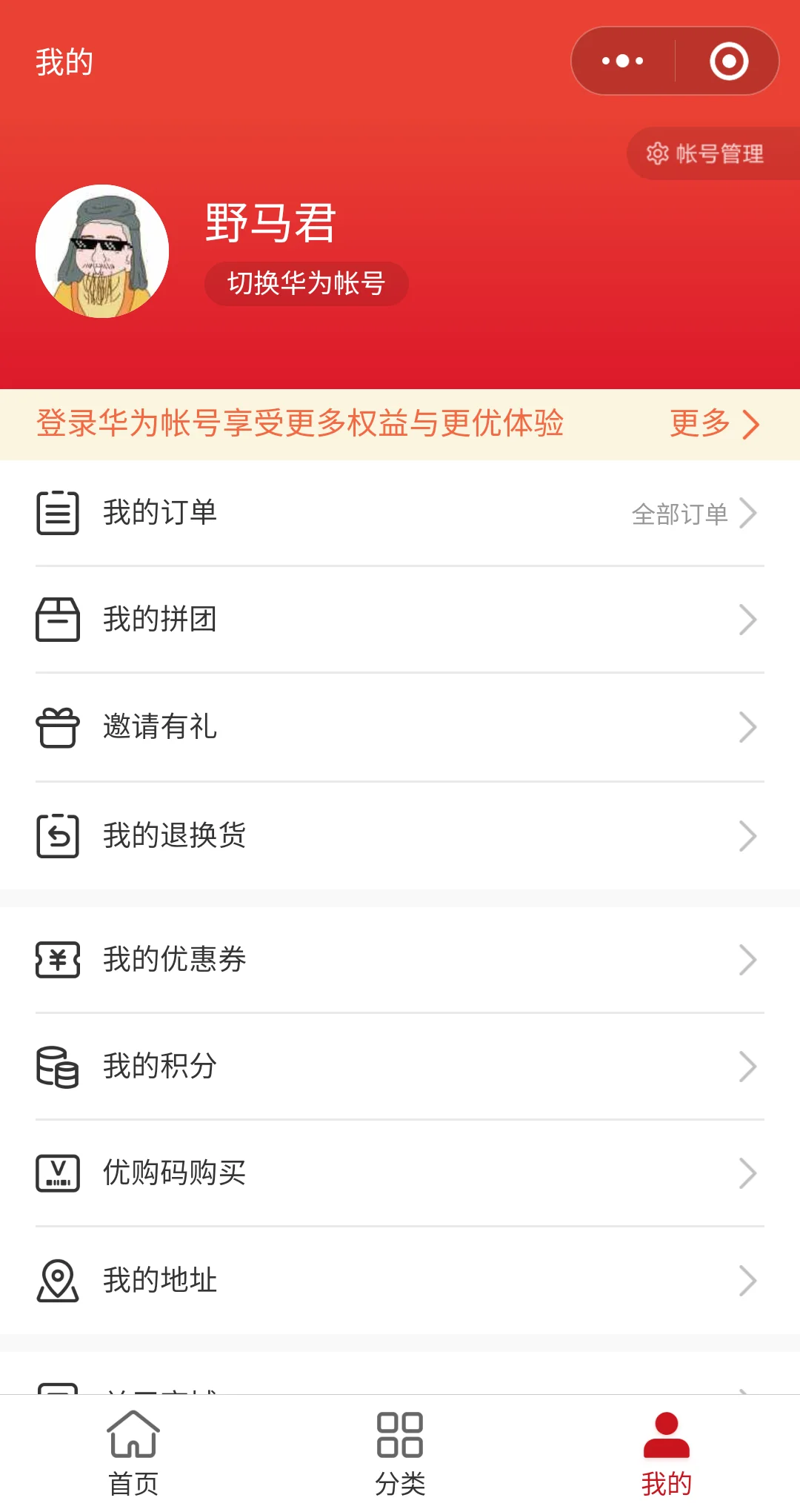View 我的优惠券 coupons
The height and width of the screenshot is (1512, 800).
(x=400, y=960)
